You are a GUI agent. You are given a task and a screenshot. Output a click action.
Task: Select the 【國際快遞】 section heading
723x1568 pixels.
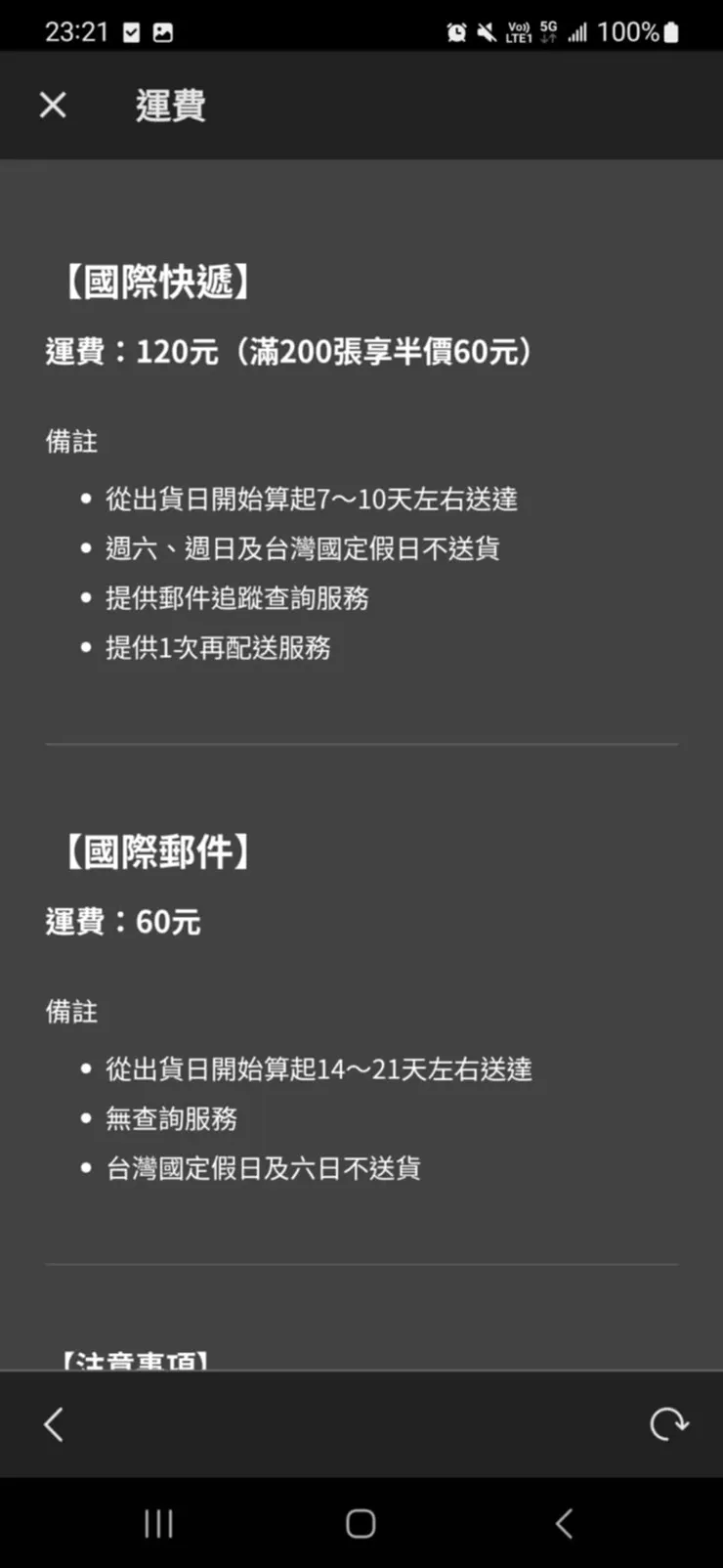click(x=157, y=282)
